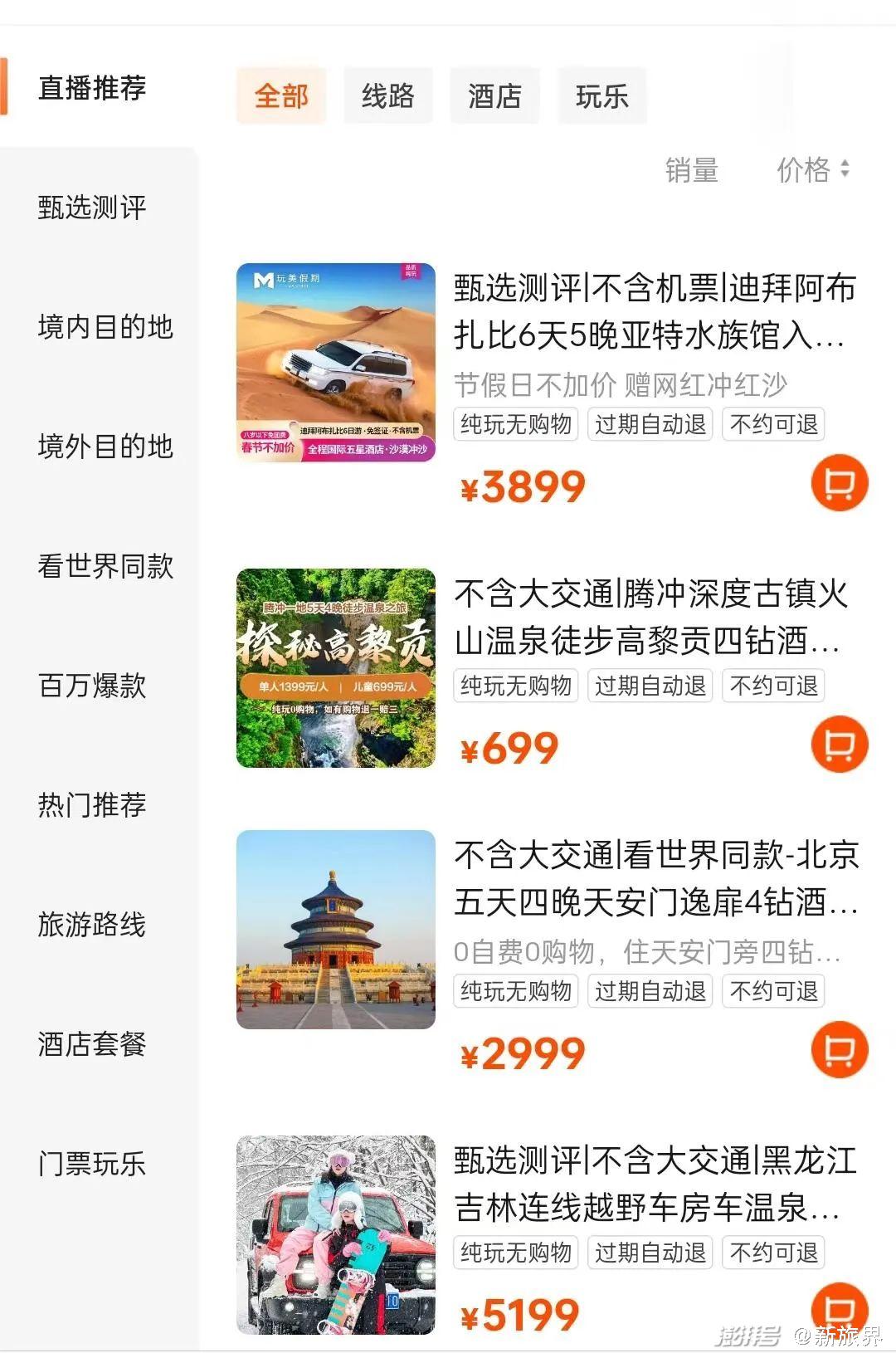Switch to the 甄选测评 category

tap(92, 208)
